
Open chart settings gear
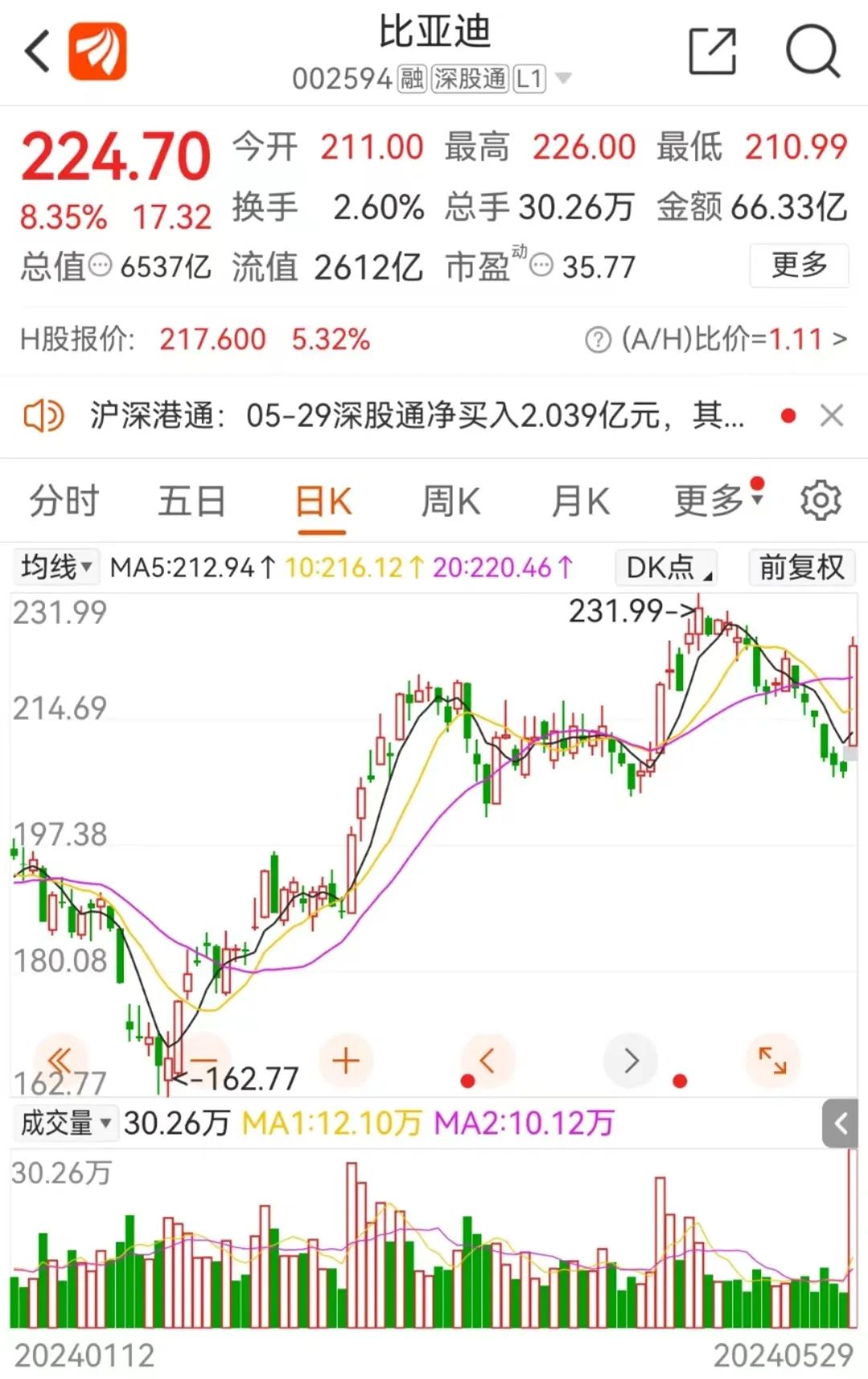pos(821,501)
